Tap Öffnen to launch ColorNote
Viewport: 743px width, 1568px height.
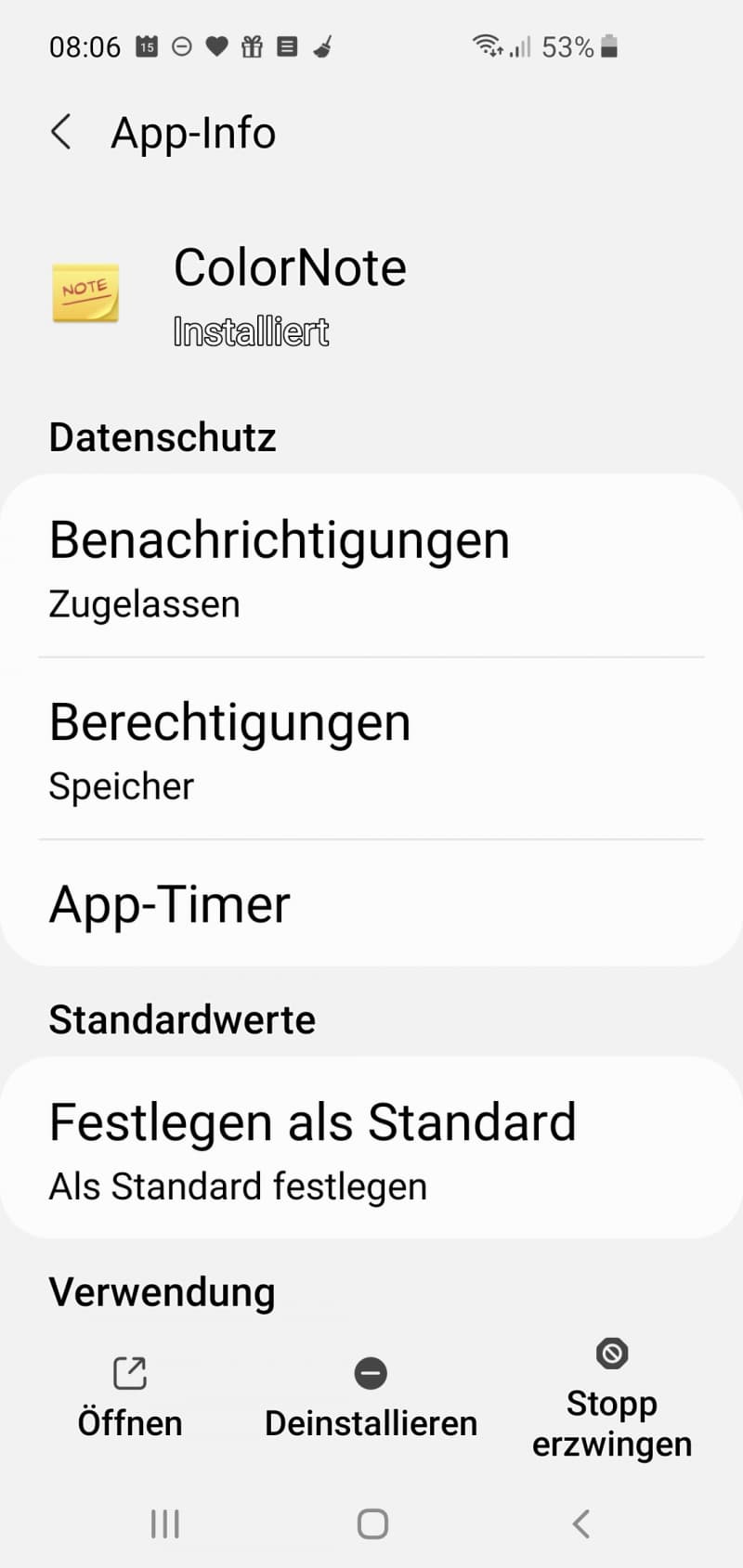click(x=130, y=1397)
